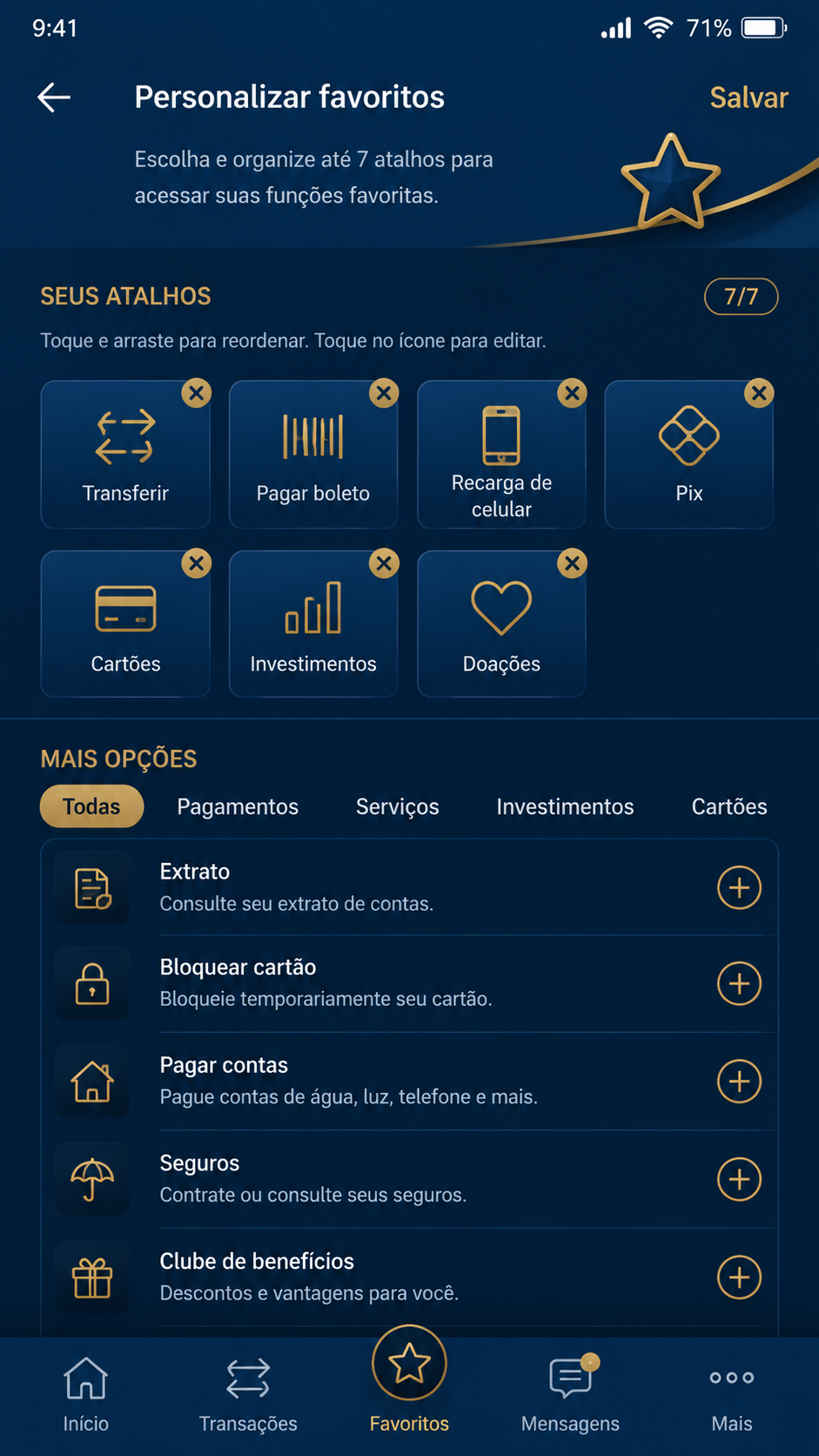
Task: Remove the Doações shortcut
Action: (572, 563)
